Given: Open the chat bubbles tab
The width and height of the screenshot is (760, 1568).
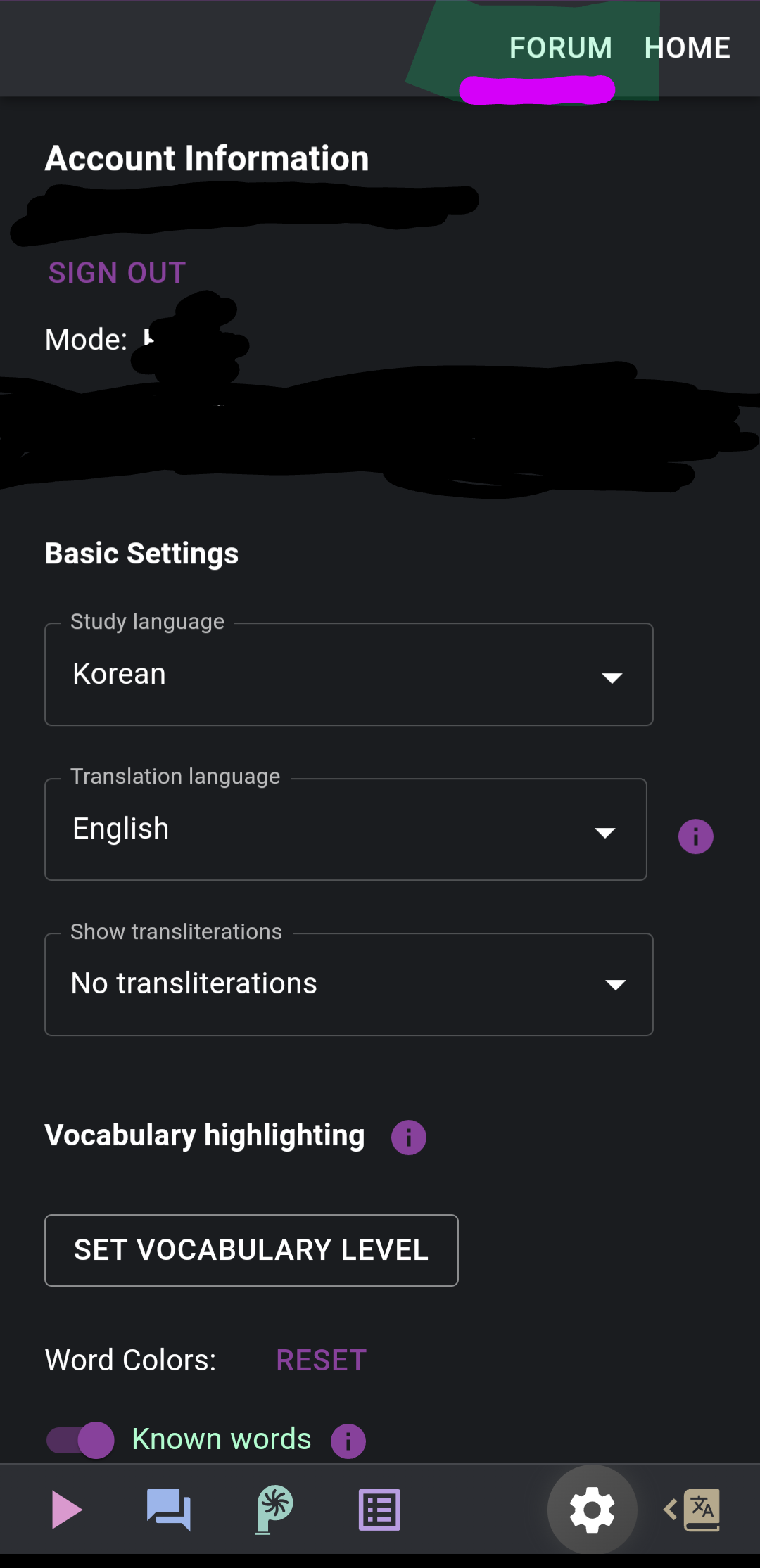Looking at the screenshot, I should pos(168,1510).
